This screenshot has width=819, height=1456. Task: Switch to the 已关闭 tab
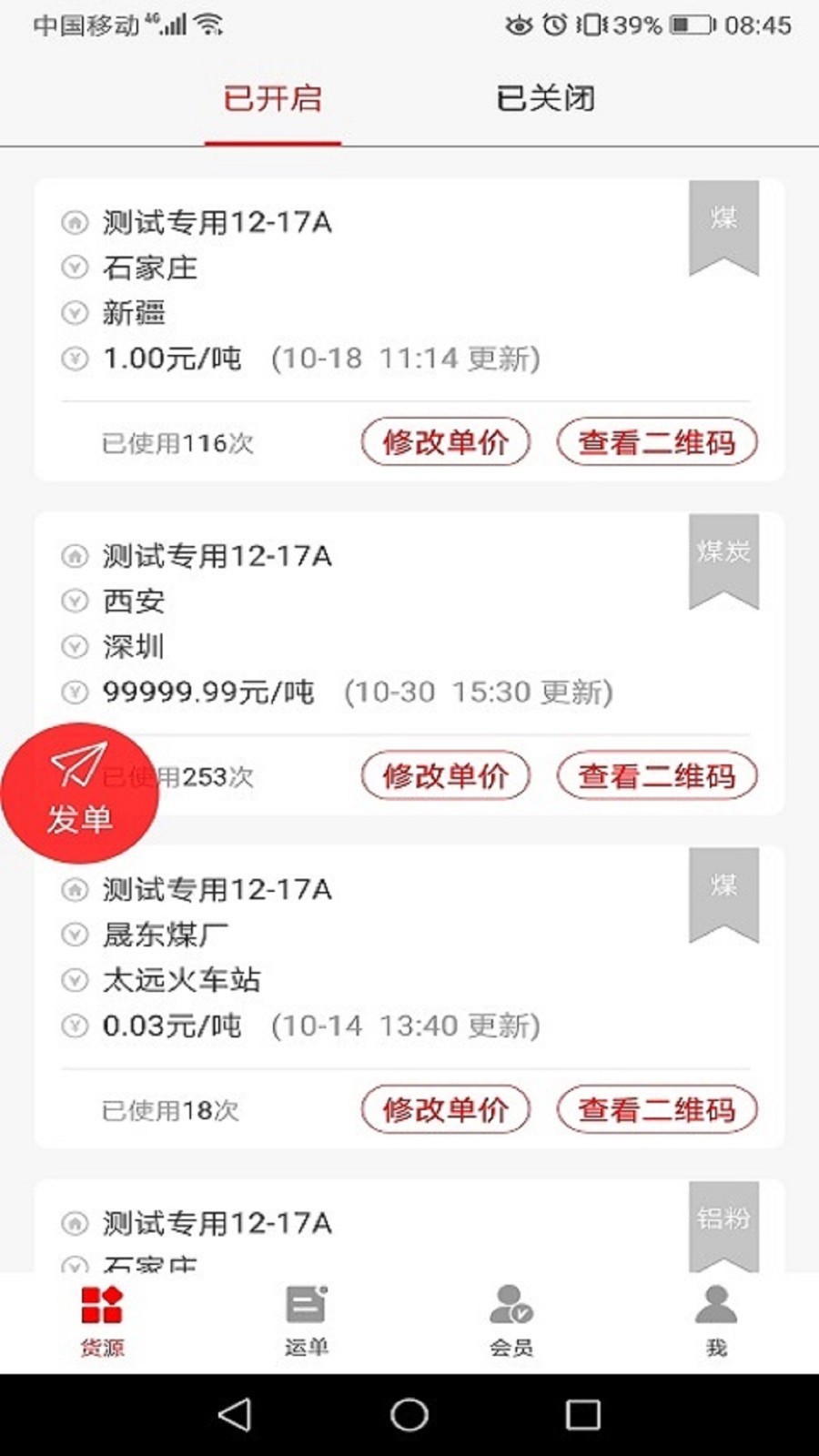(545, 98)
